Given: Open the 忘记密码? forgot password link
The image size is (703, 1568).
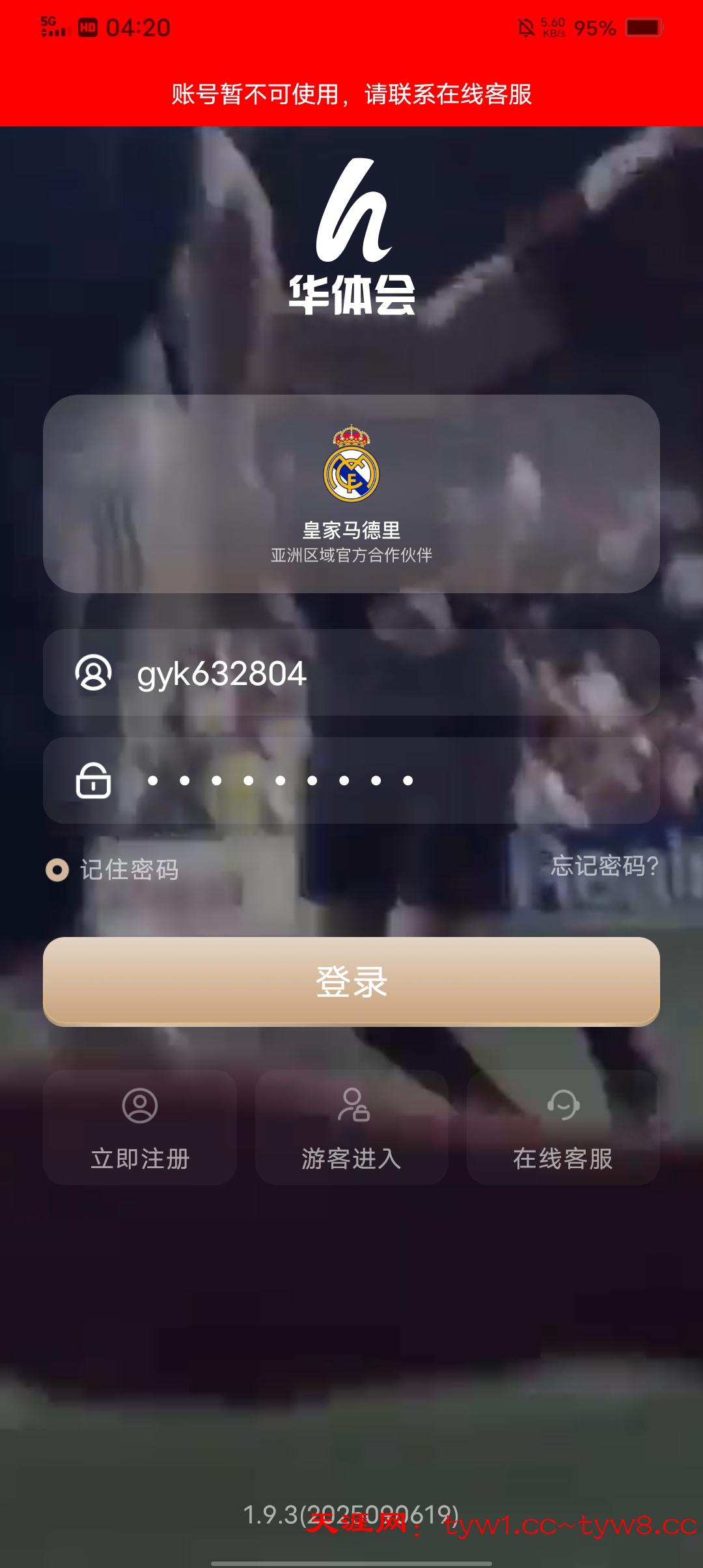Looking at the screenshot, I should (604, 866).
